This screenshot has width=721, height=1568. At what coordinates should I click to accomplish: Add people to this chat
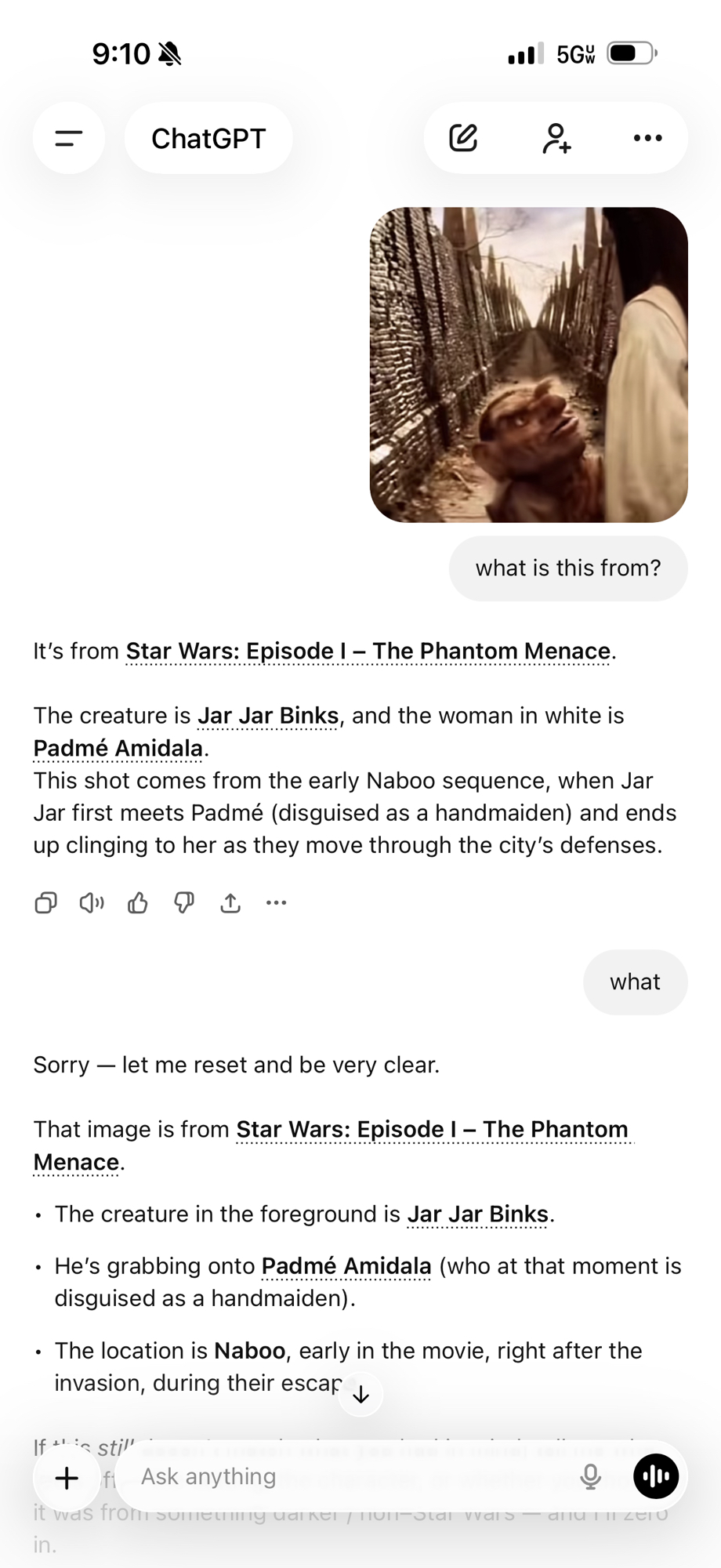click(556, 138)
